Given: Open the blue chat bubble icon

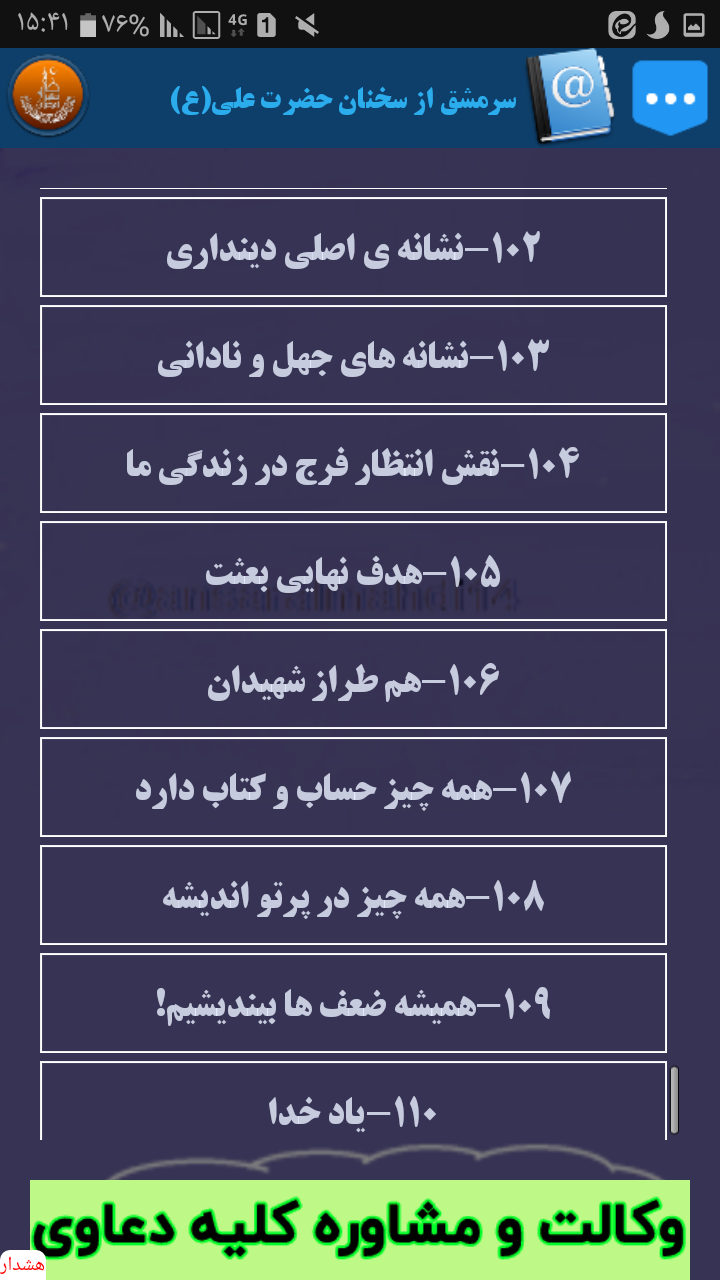Looking at the screenshot, I should click(x=670, y=98).
